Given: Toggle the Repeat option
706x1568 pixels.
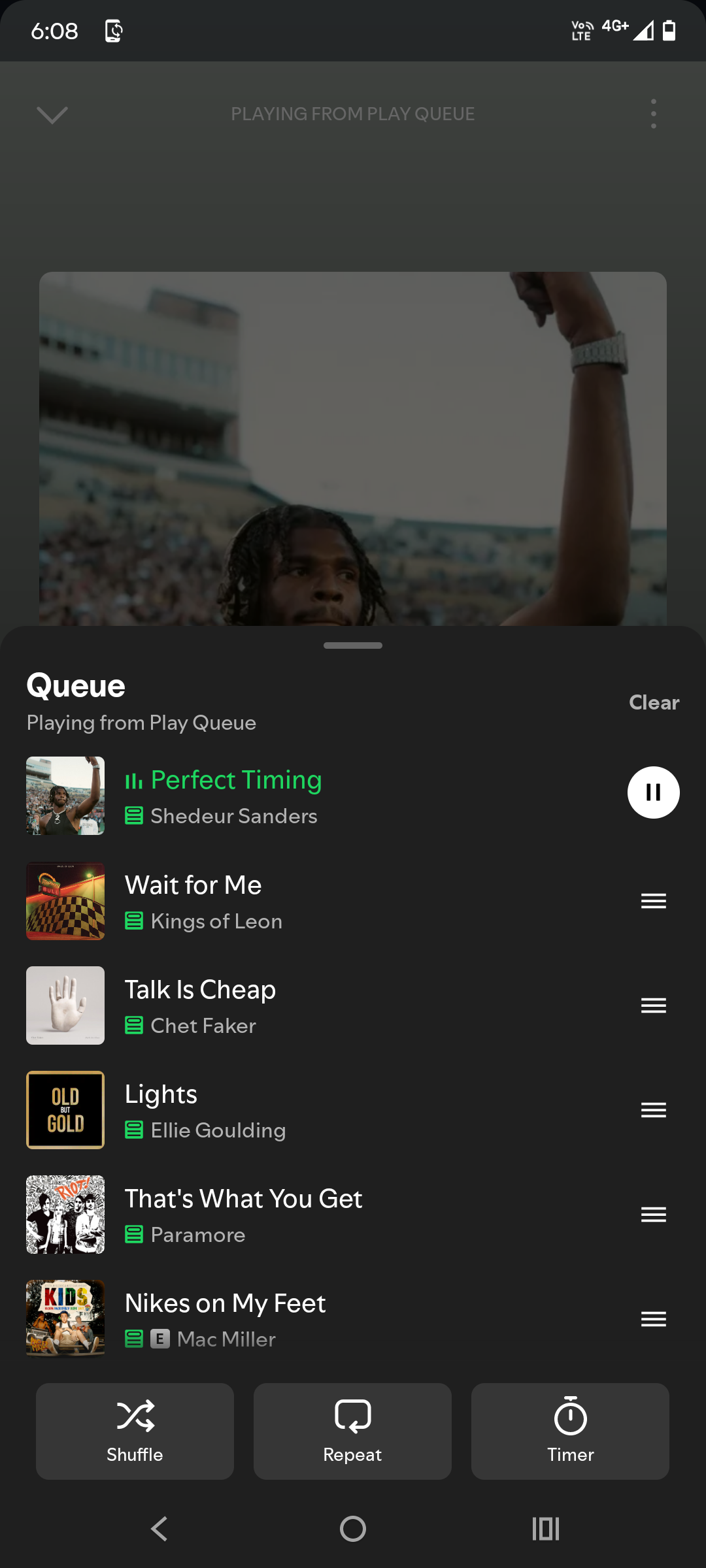Looking at the screenshot, I should click(352, 1431).
